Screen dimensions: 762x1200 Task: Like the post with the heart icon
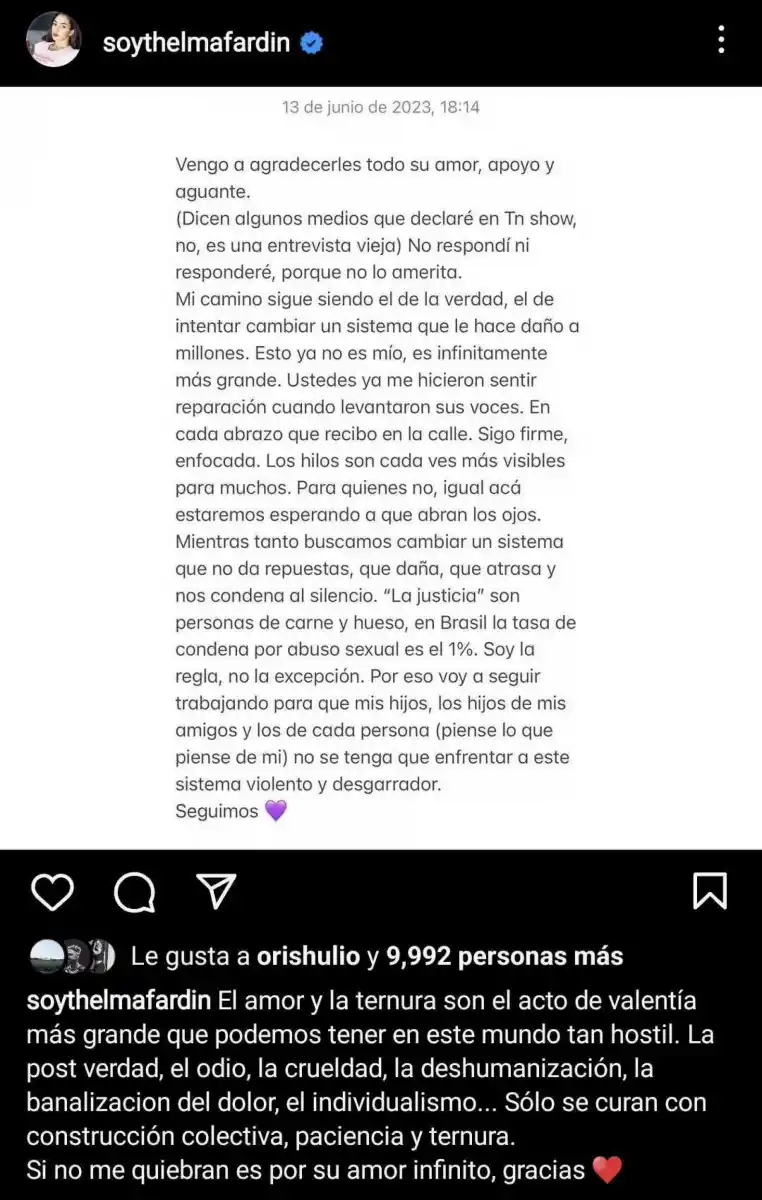tap(54, 892)
